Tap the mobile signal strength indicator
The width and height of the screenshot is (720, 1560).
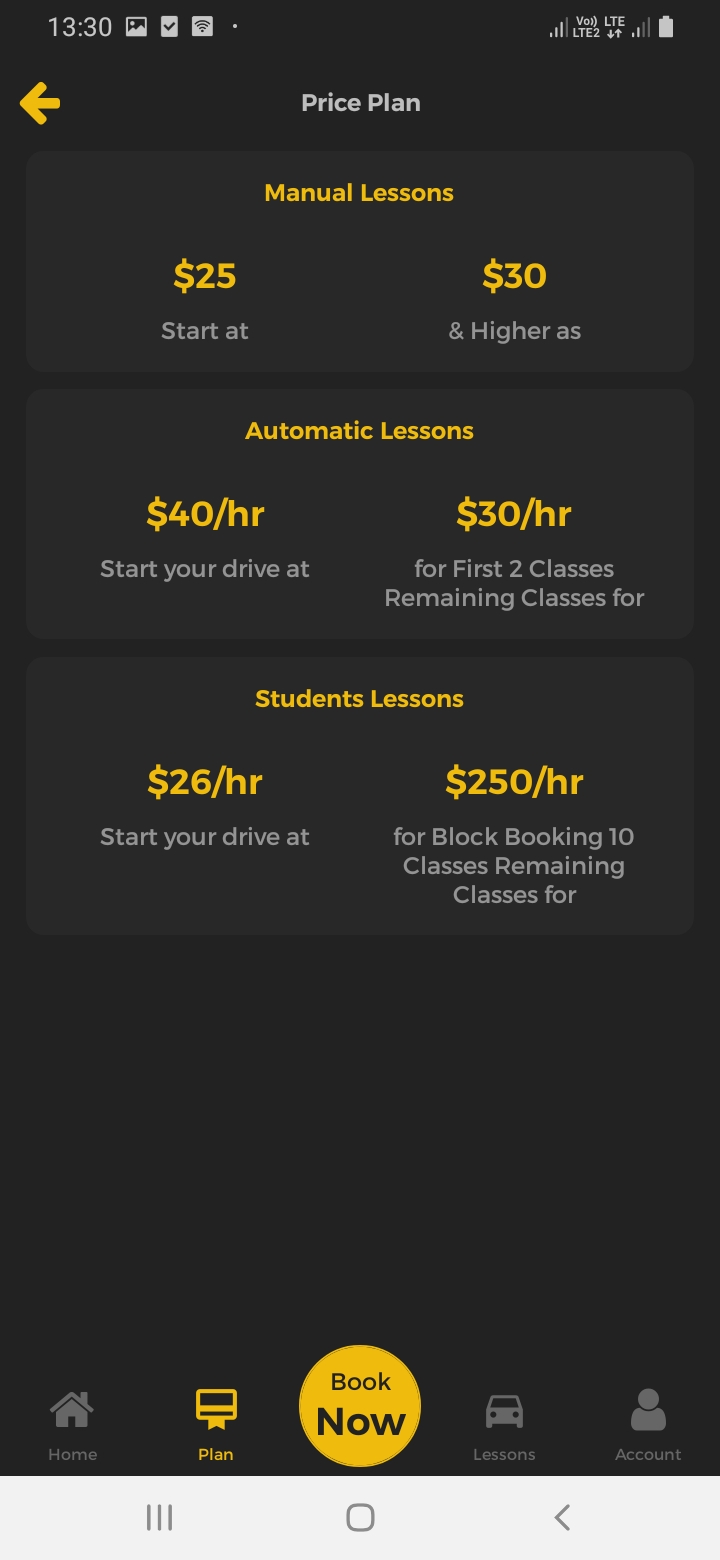coord(558,28)
